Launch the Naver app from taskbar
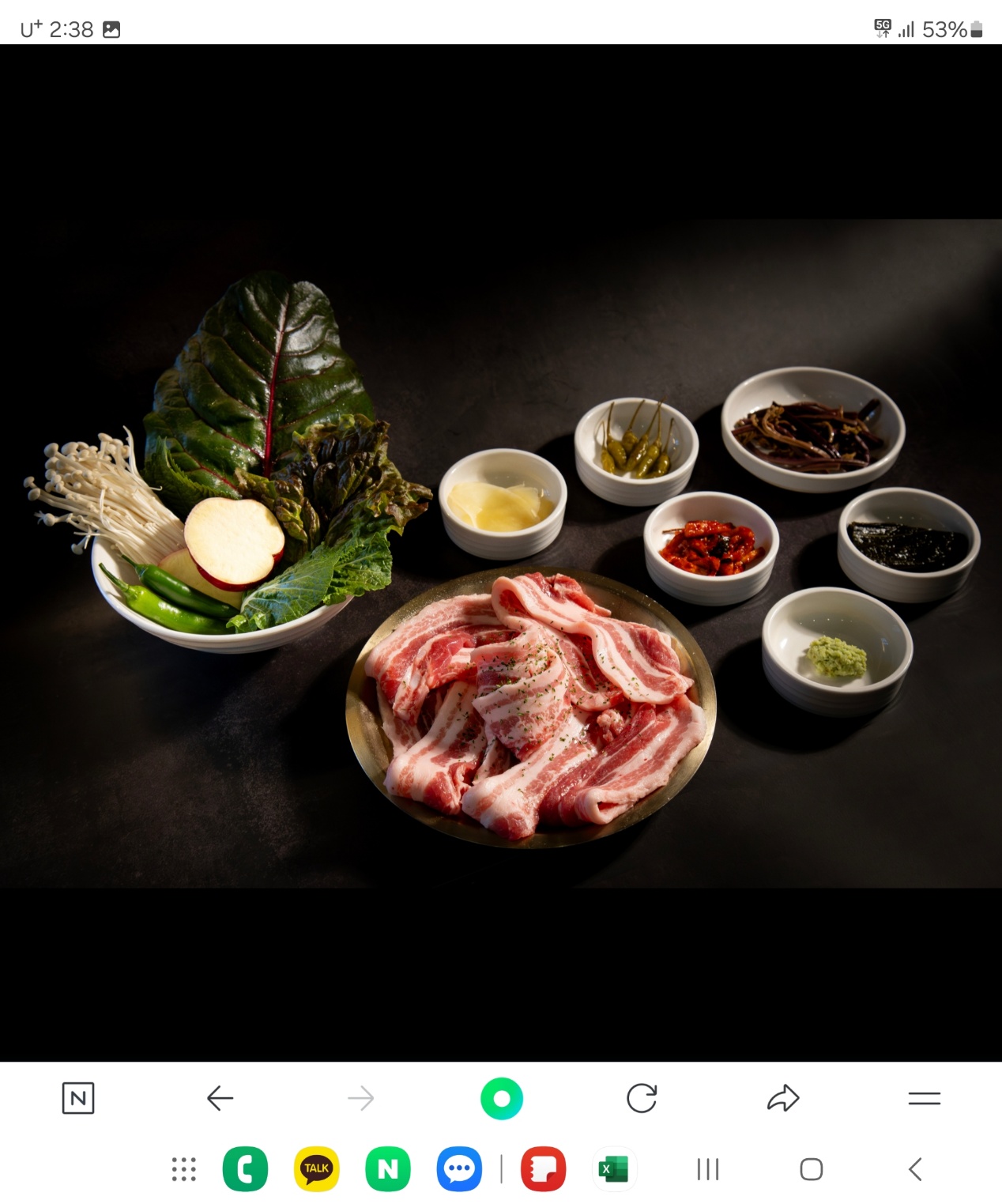This screenshot has height=1204, width=1002. tap(388, 1169)
